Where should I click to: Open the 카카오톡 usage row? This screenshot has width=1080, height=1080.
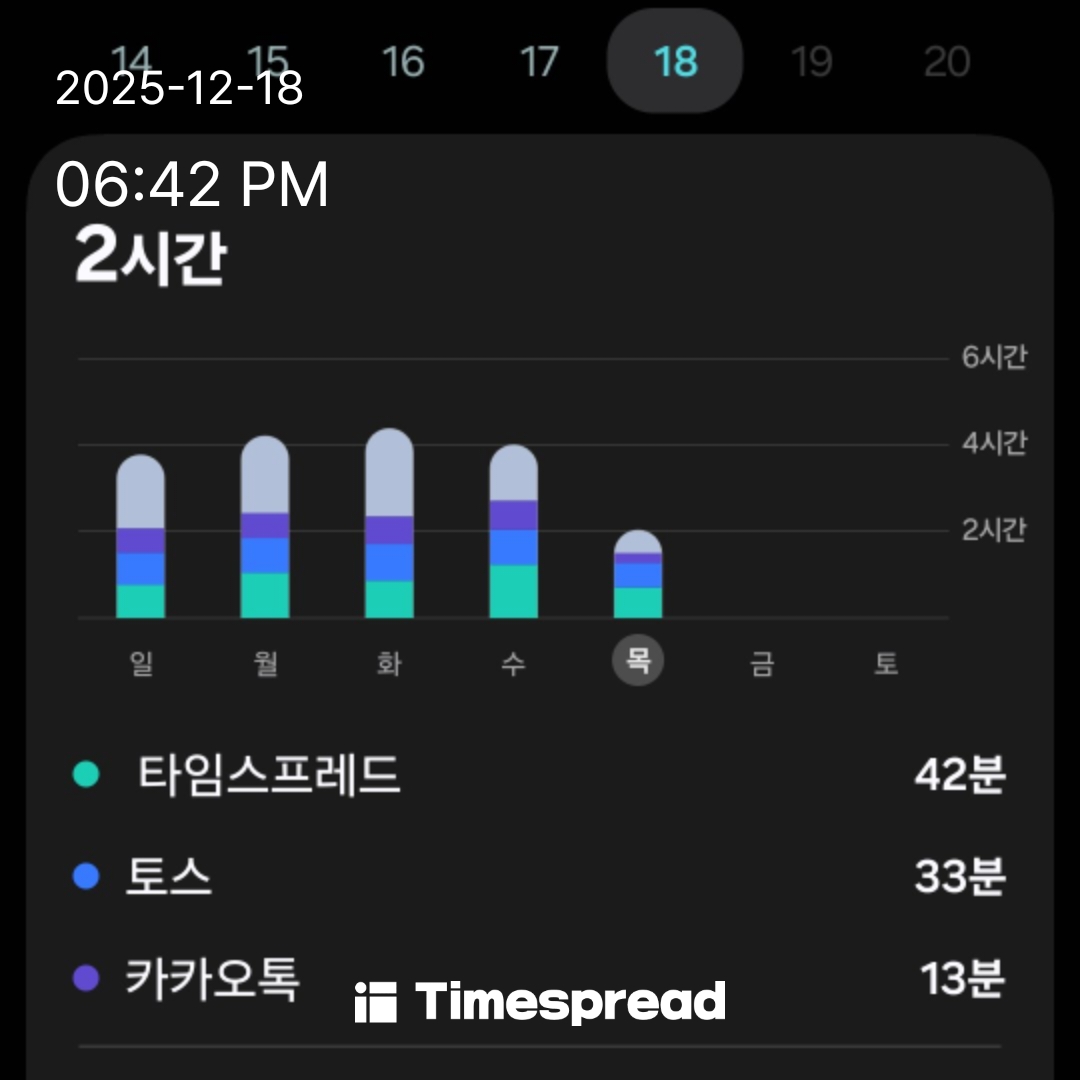click(x=540, y=978)
